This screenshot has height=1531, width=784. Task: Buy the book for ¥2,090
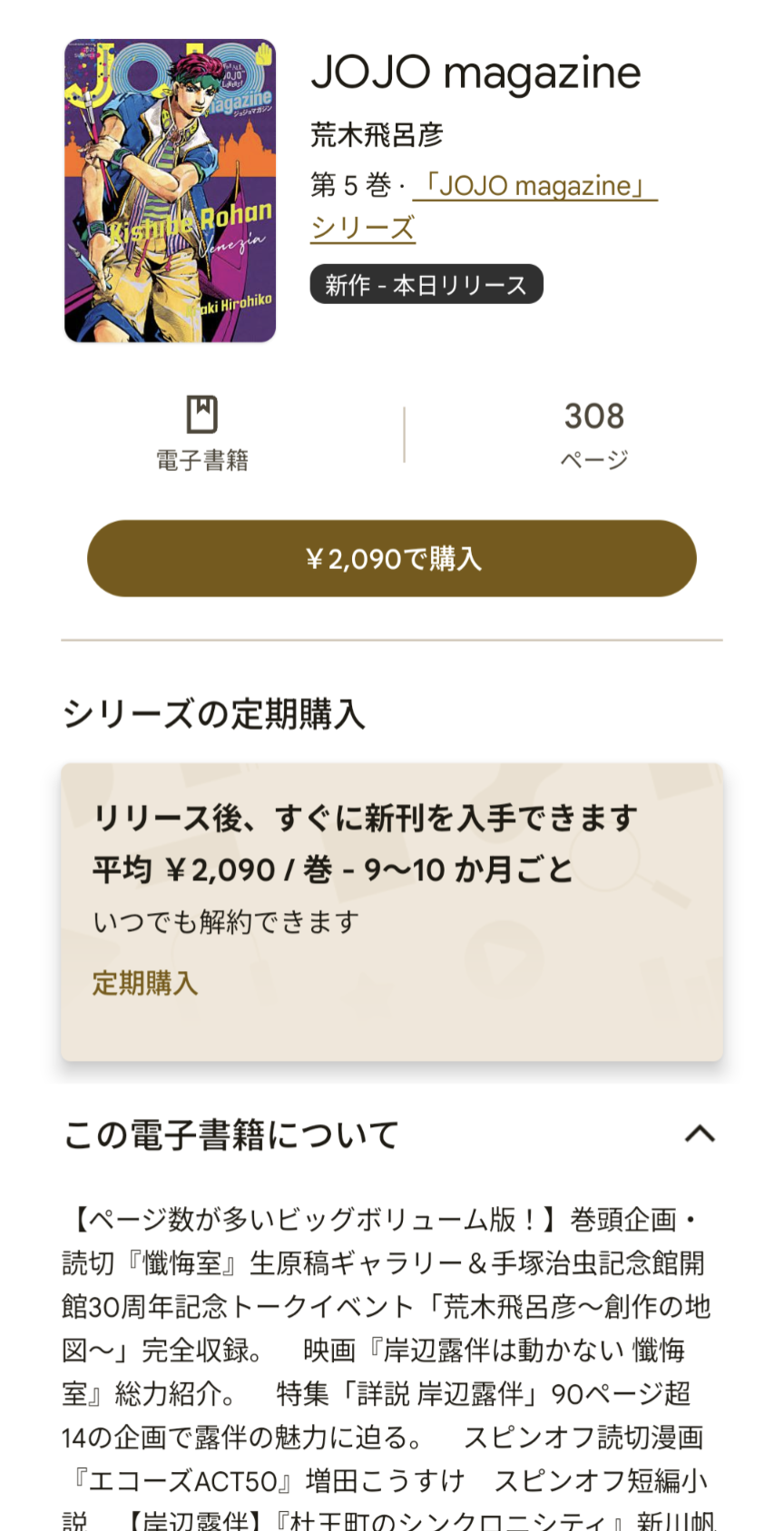pyautogui.click(x=392, y=558)
